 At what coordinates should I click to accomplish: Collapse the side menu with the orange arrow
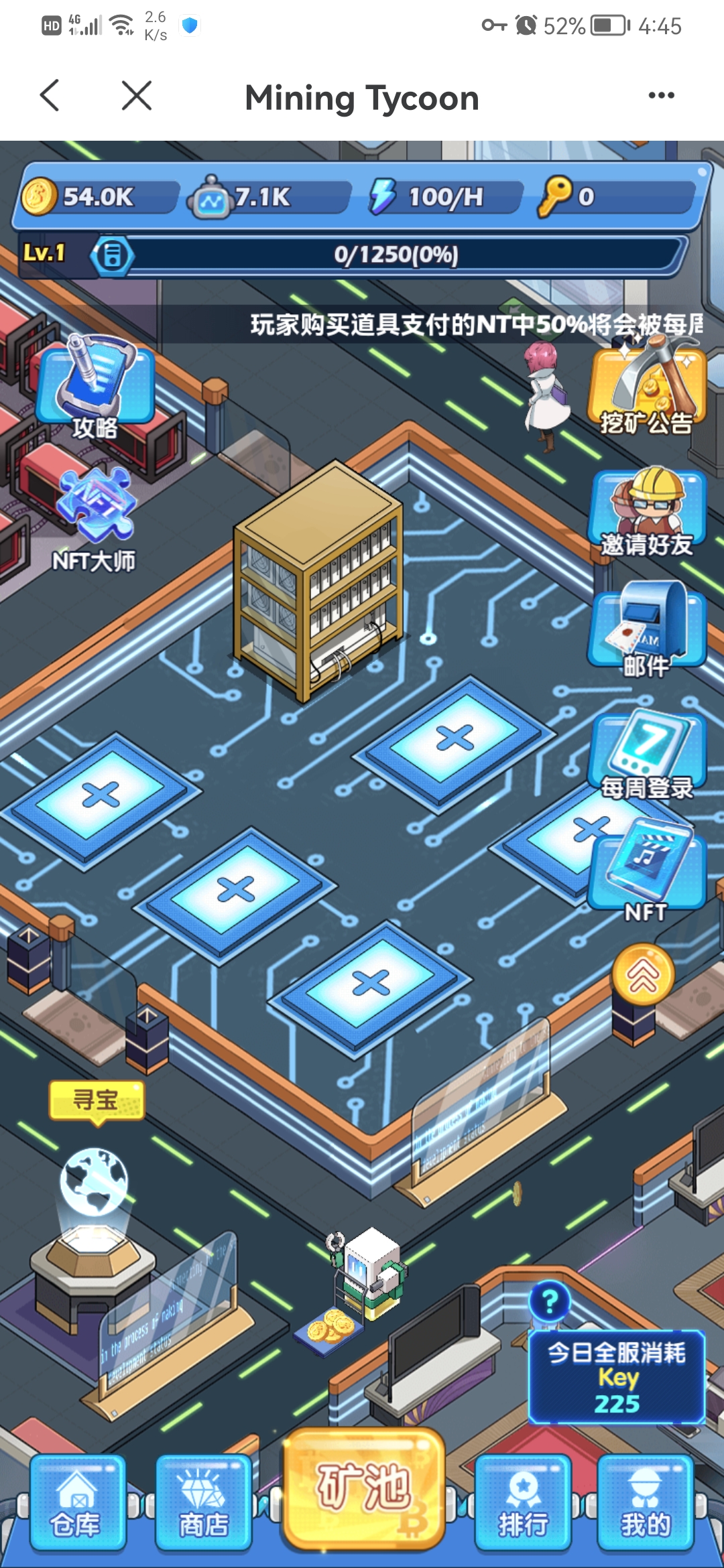(644, 975)
